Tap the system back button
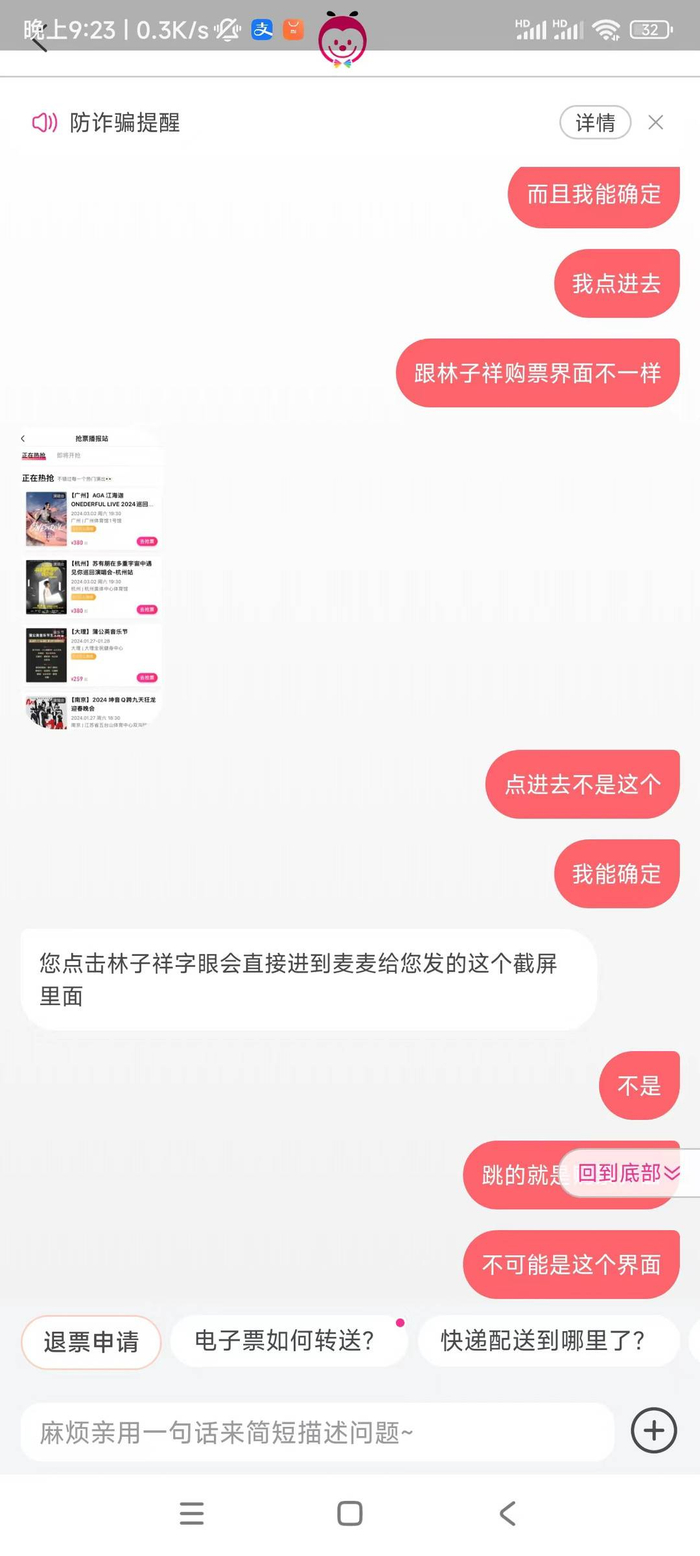This screenshot has width=700, height=1556. (x=507, y=1514)
